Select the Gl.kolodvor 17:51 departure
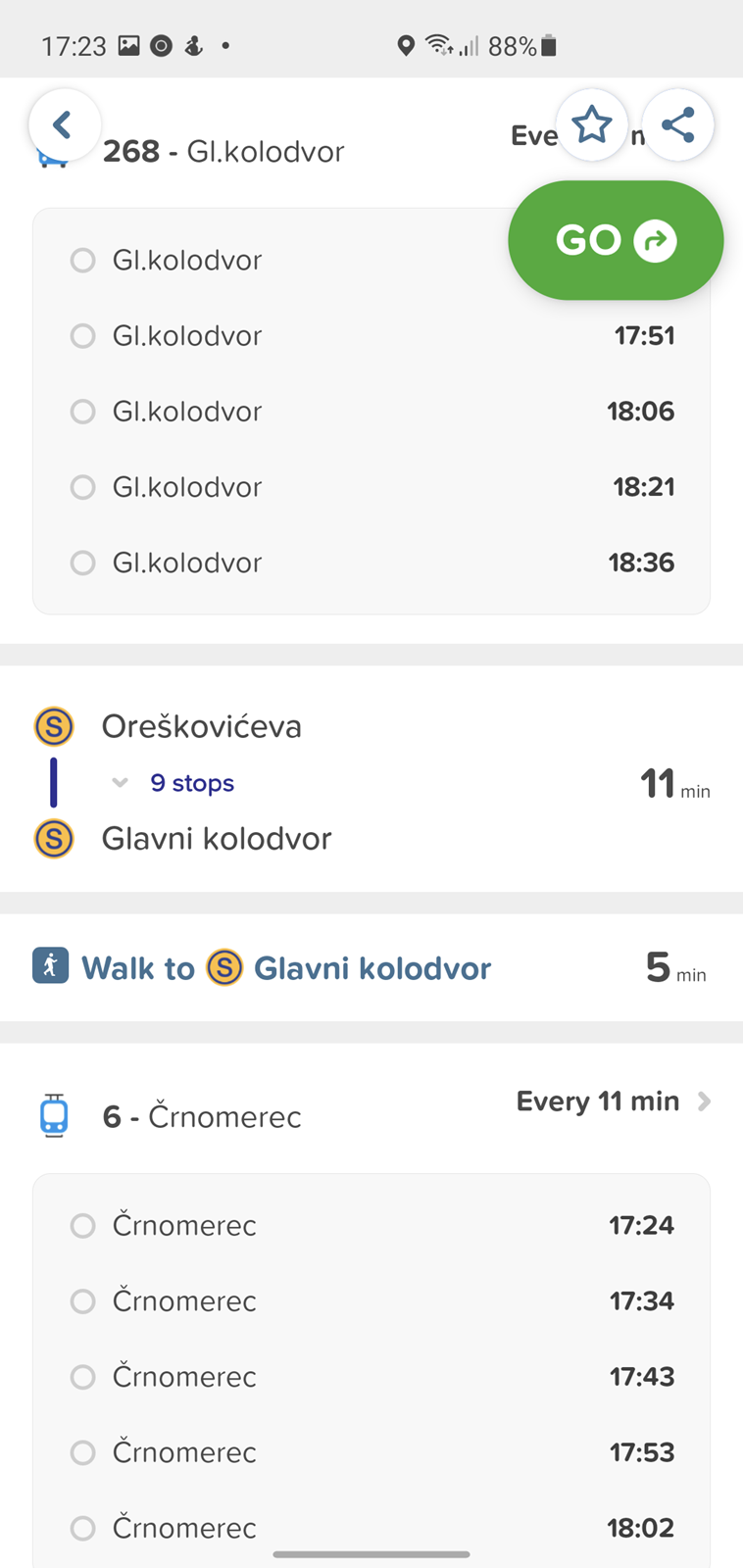743x1568 pixels. [x=371, y=336]
